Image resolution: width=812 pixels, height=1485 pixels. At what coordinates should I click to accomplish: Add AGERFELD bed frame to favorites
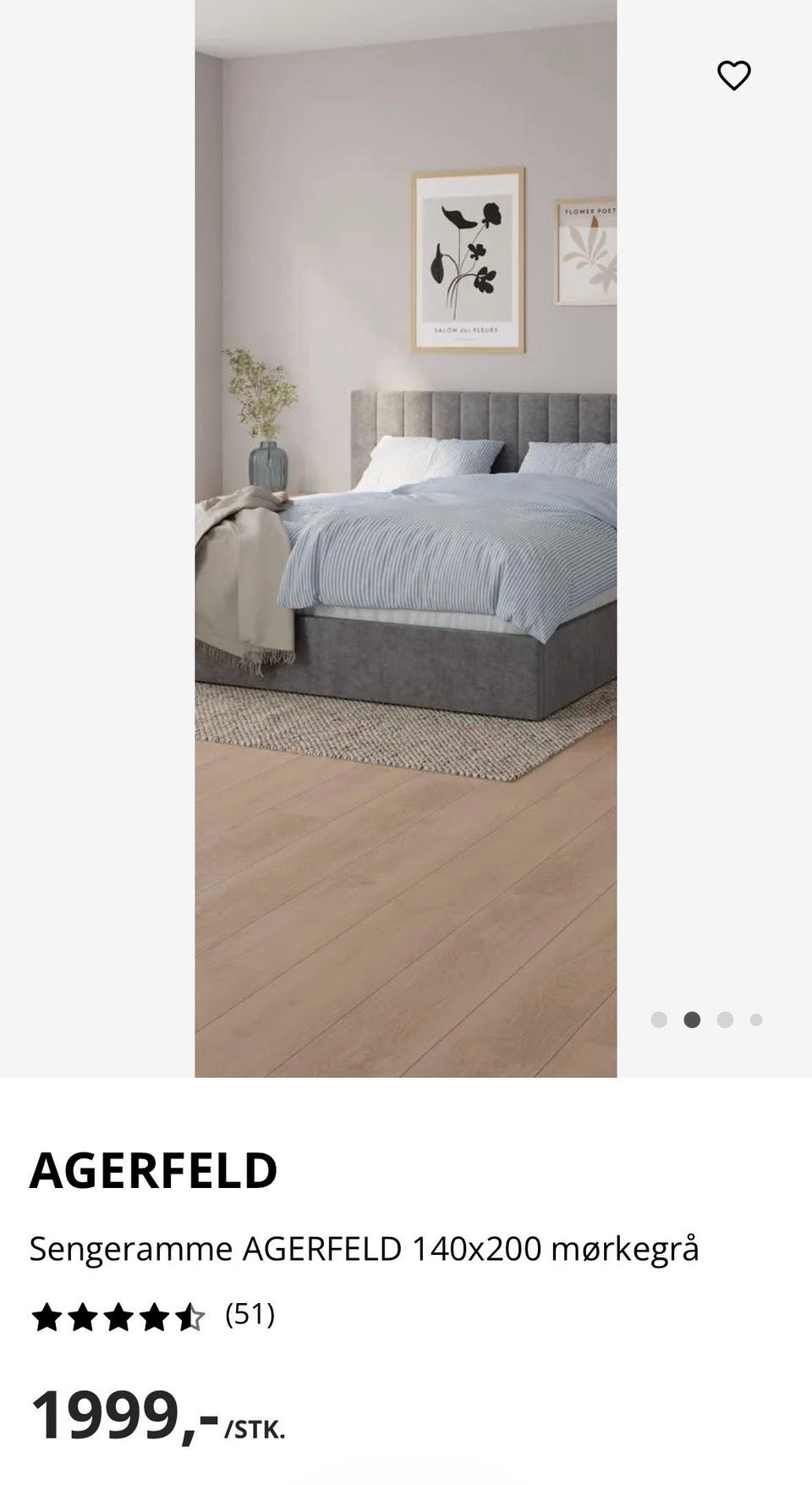733,76
